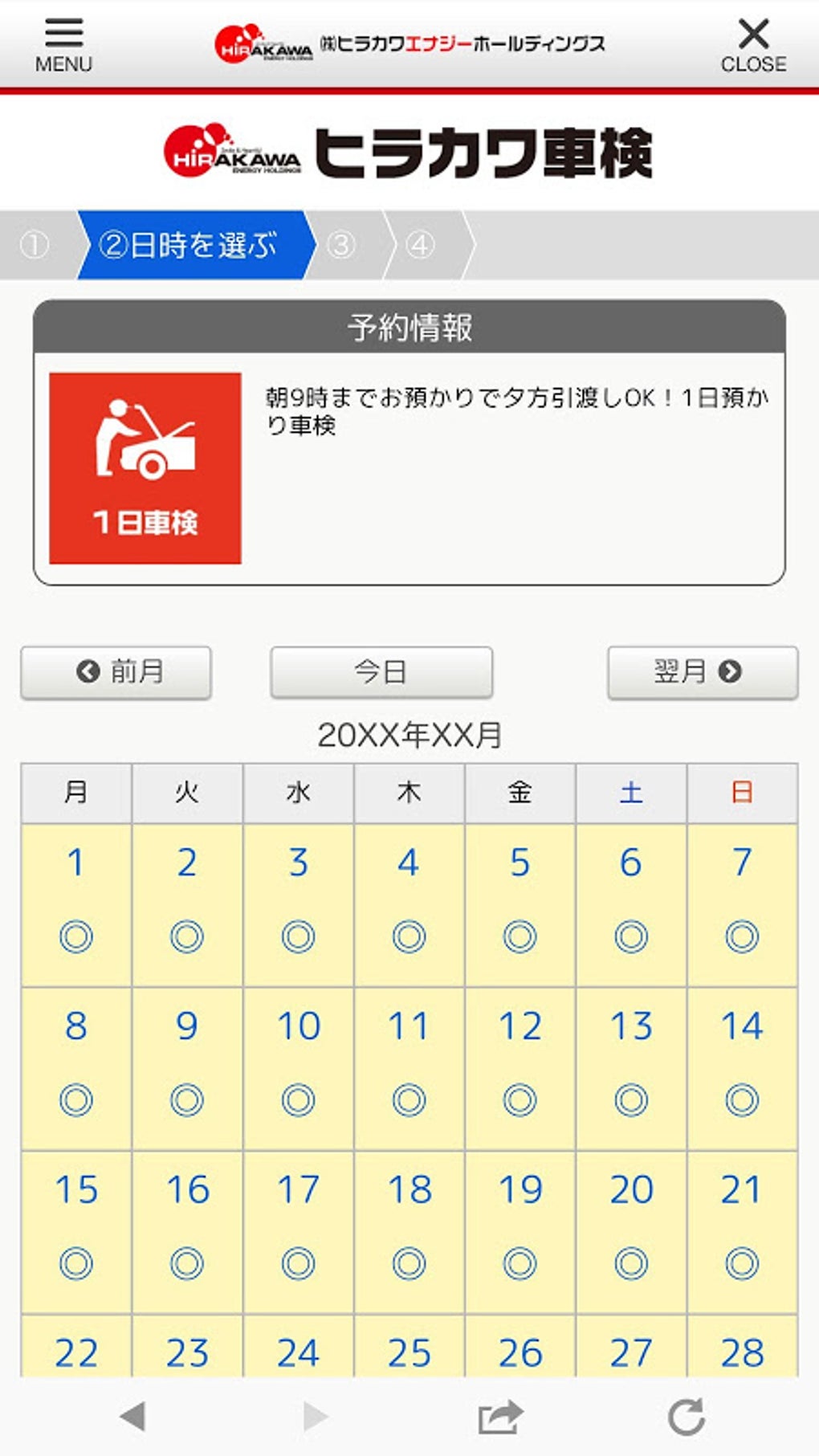Pick Saturday the 6th
Viewport: 819px width, 1456px height.
point(631,903)
